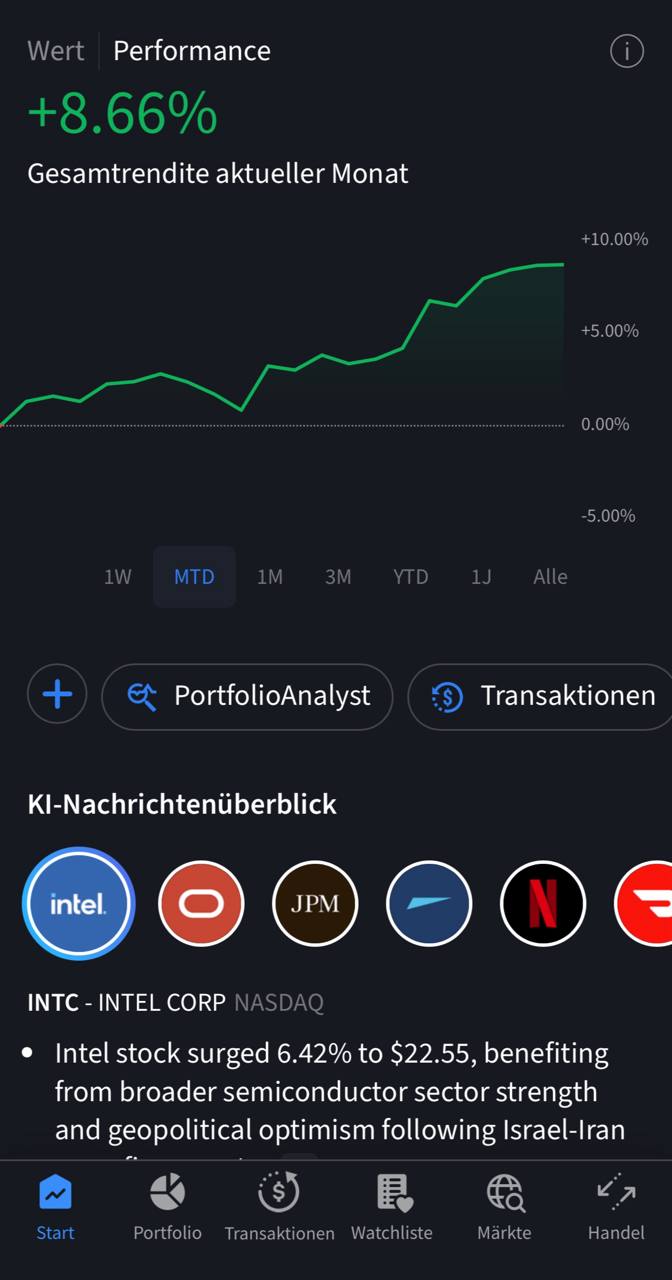This screenshot has width=672, height=1280.
Task: Show the YTD performance
Action: (410, 577)
